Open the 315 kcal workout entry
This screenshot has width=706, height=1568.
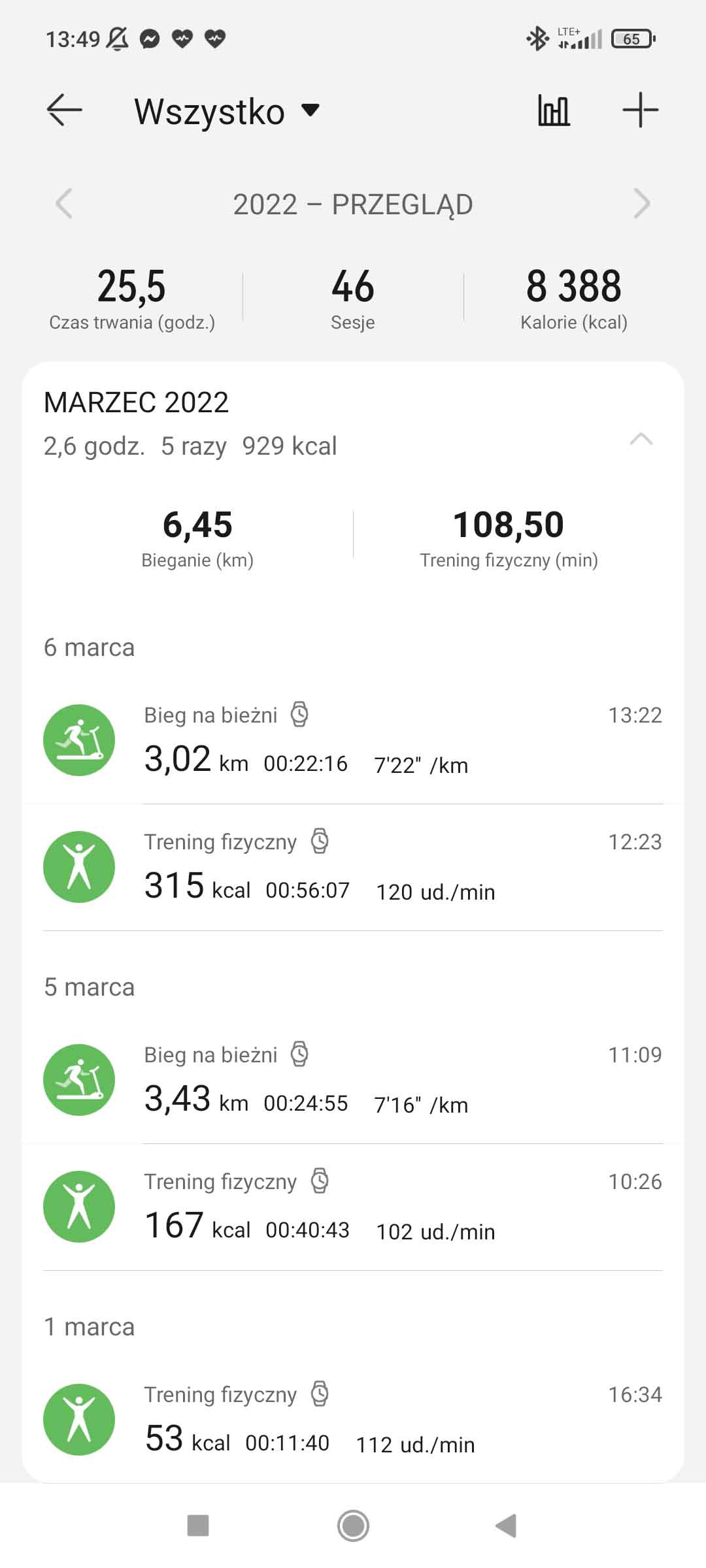pos(353,868)
